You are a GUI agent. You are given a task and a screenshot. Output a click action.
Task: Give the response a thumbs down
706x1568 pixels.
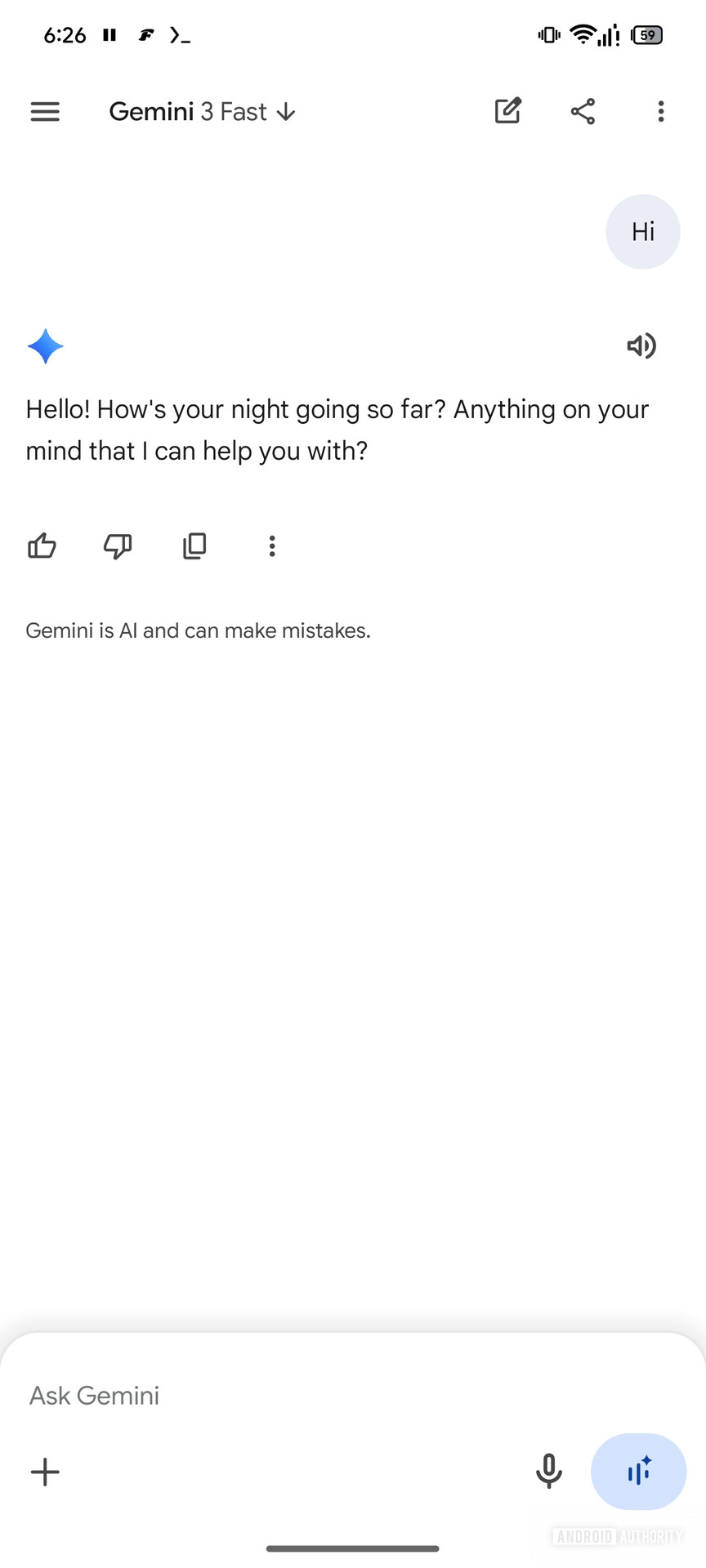coord(118,546)
